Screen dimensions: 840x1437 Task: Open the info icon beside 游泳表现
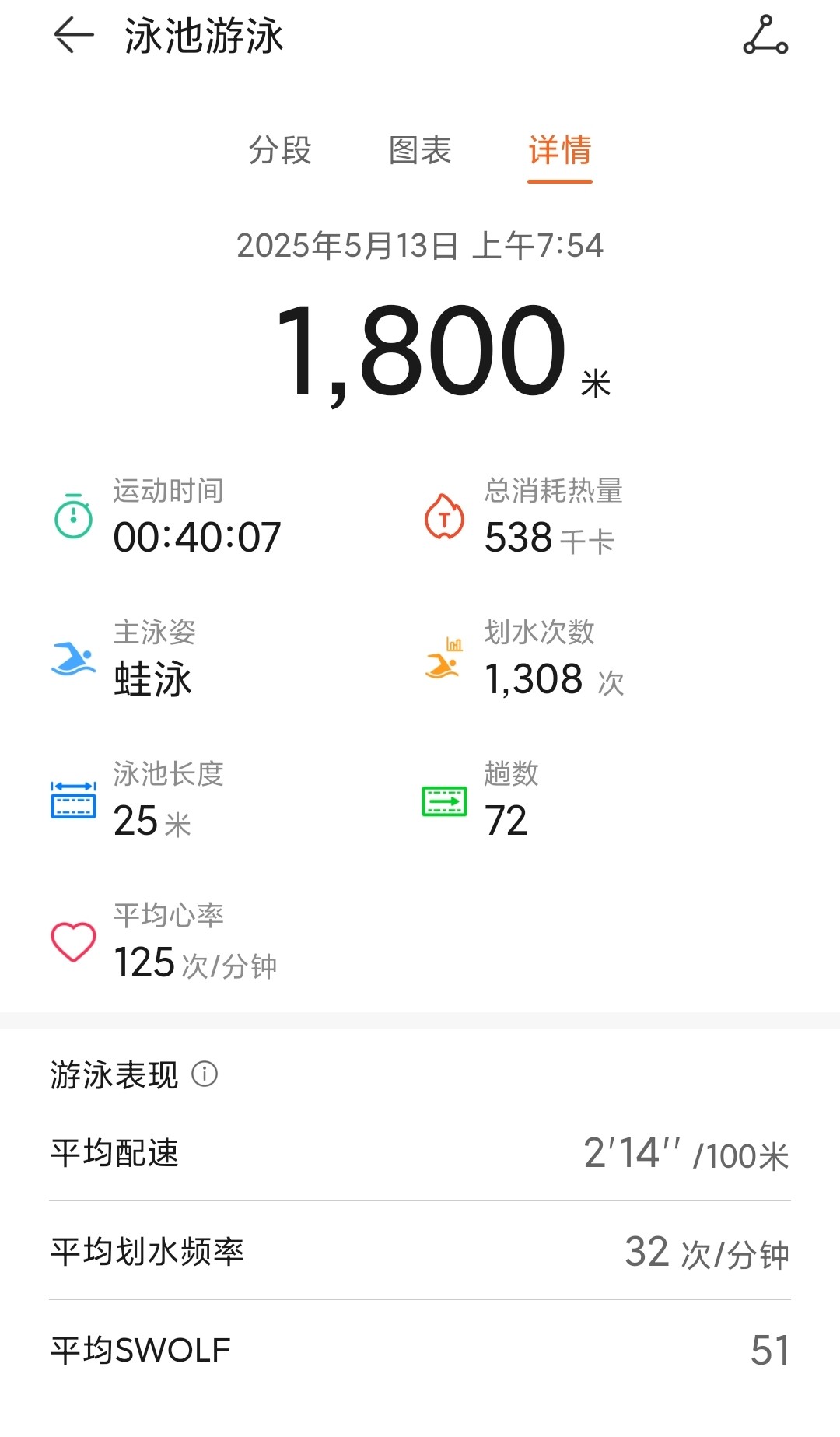(205, 1074)
